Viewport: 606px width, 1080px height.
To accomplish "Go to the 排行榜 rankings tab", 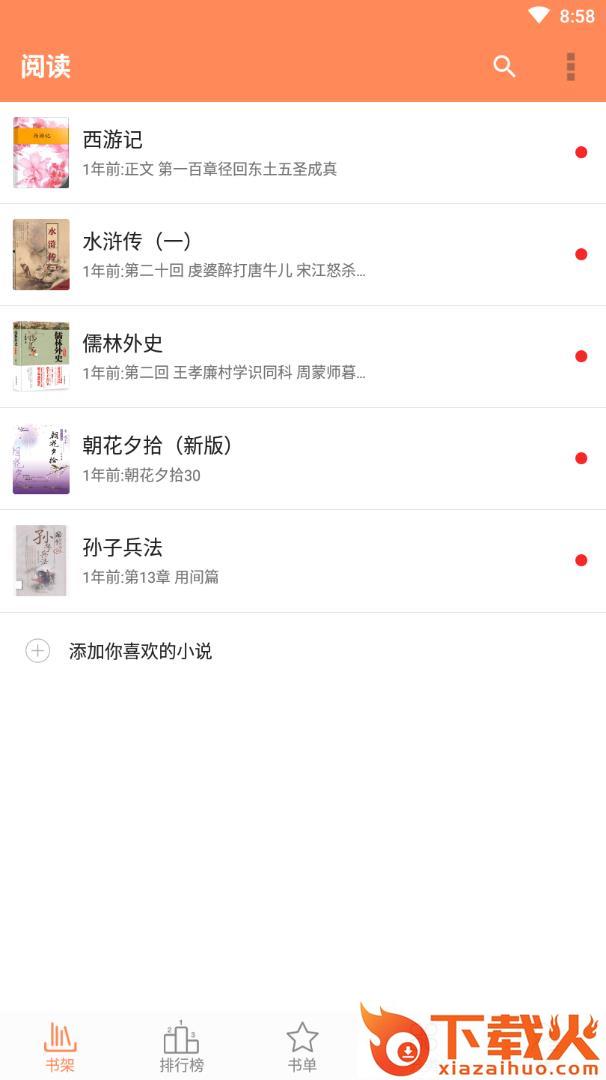I will tap(181, 1047).
